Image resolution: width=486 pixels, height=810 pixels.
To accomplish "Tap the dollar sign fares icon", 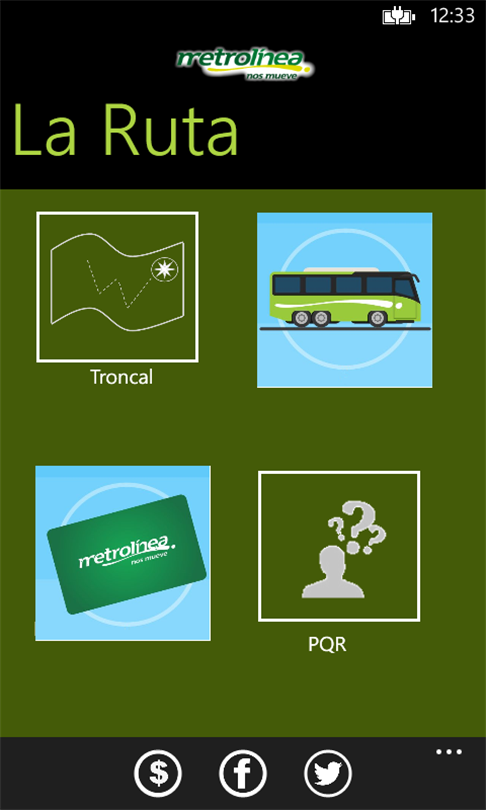I will click(158, 773).
